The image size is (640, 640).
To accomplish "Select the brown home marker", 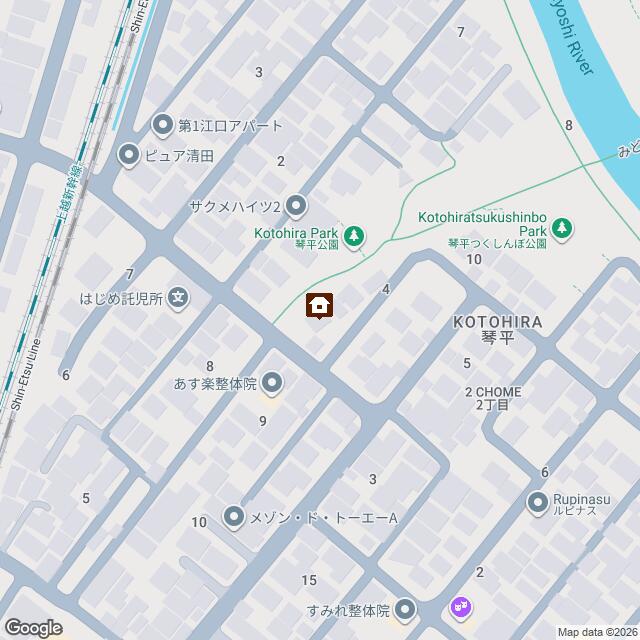I will point(320,306).
